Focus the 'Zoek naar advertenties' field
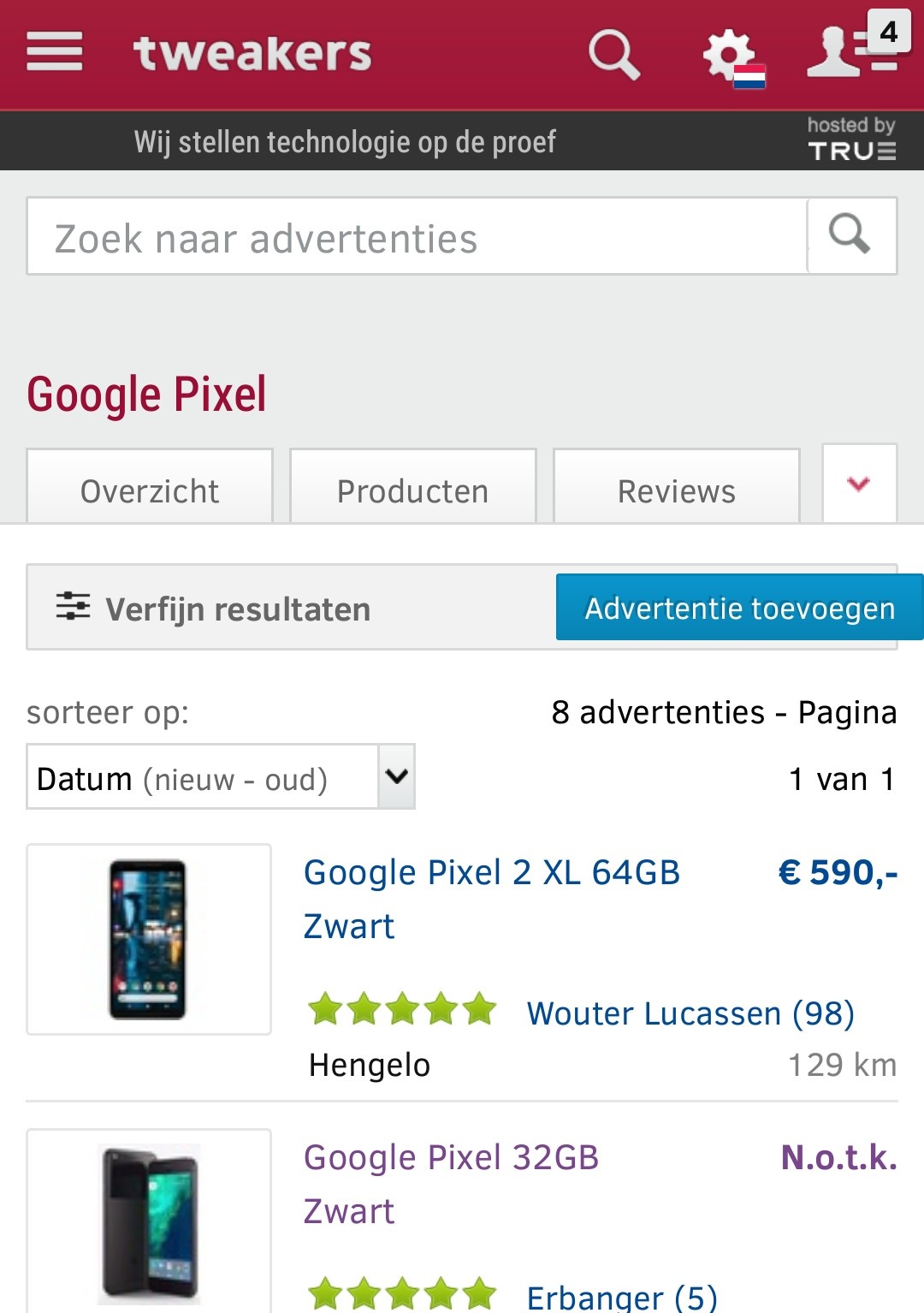924x1313 pixels. coord(417,237)
